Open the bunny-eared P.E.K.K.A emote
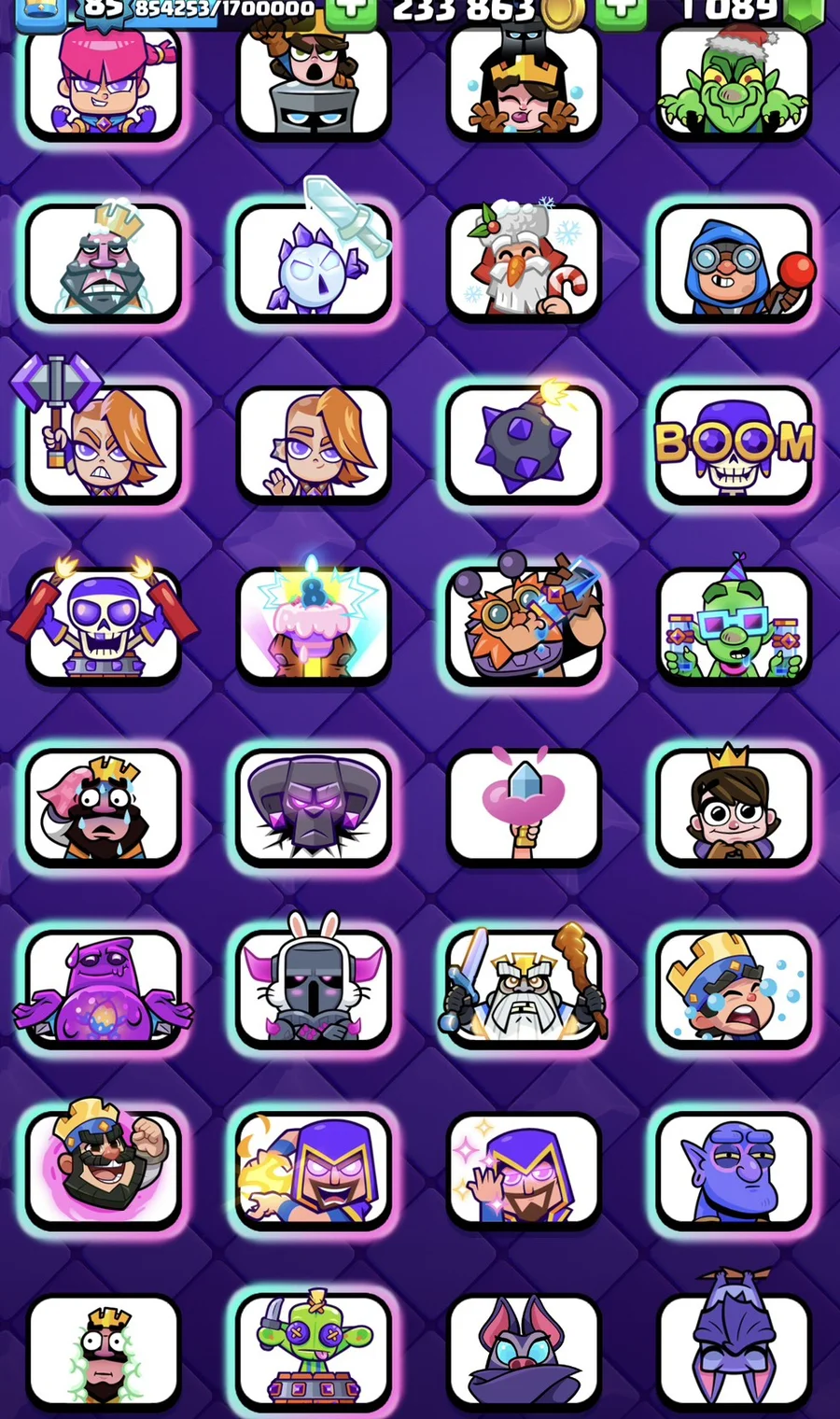The image size is (840, 1419). coord(314,987)
